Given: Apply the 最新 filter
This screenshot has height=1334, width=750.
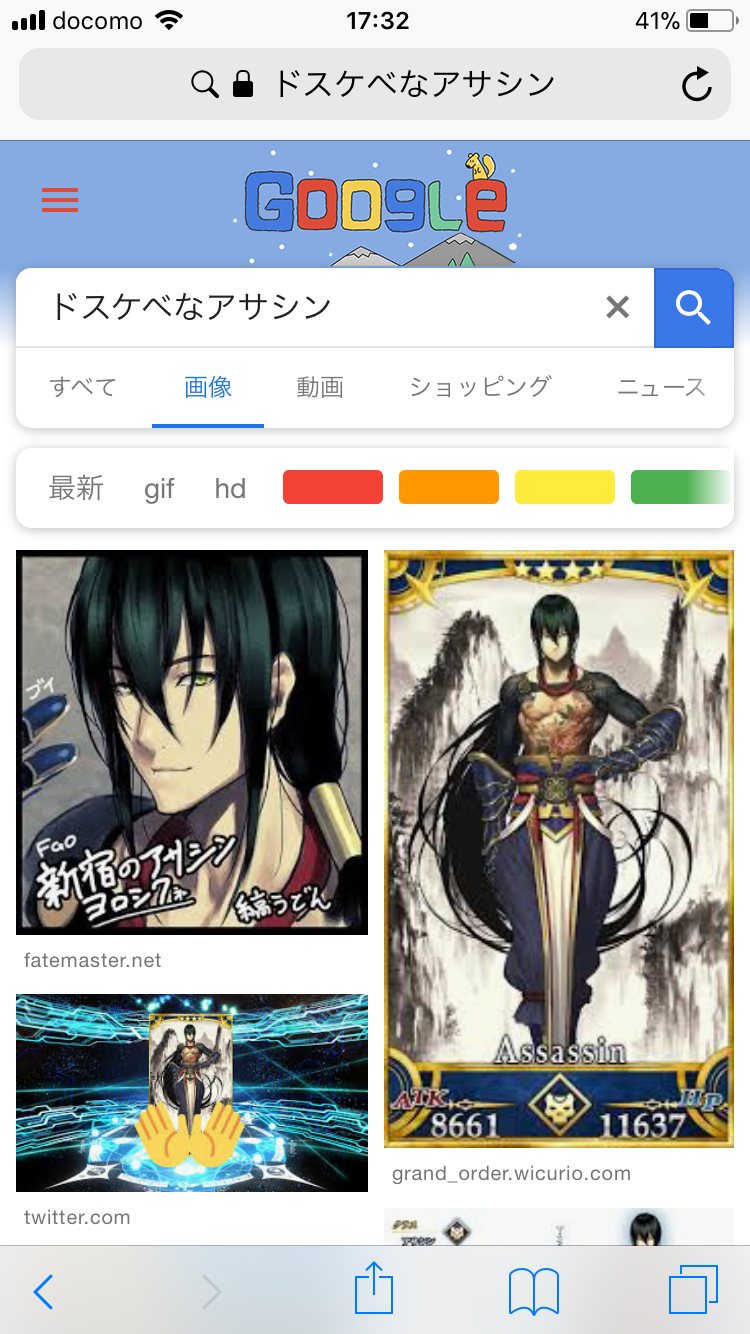Looking at the screenshot, I should click(x=76, y=488).
